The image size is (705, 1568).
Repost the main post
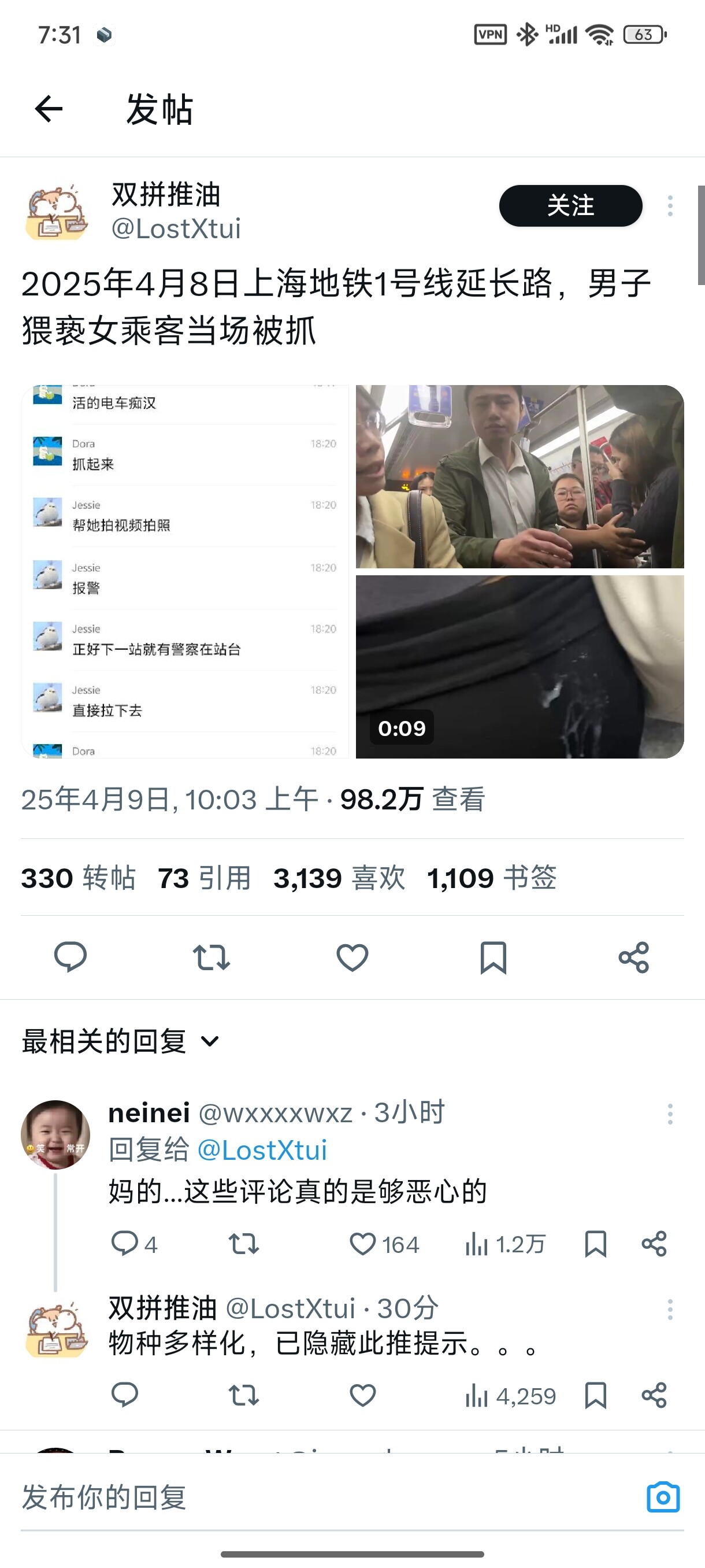[x=211, y=957]
